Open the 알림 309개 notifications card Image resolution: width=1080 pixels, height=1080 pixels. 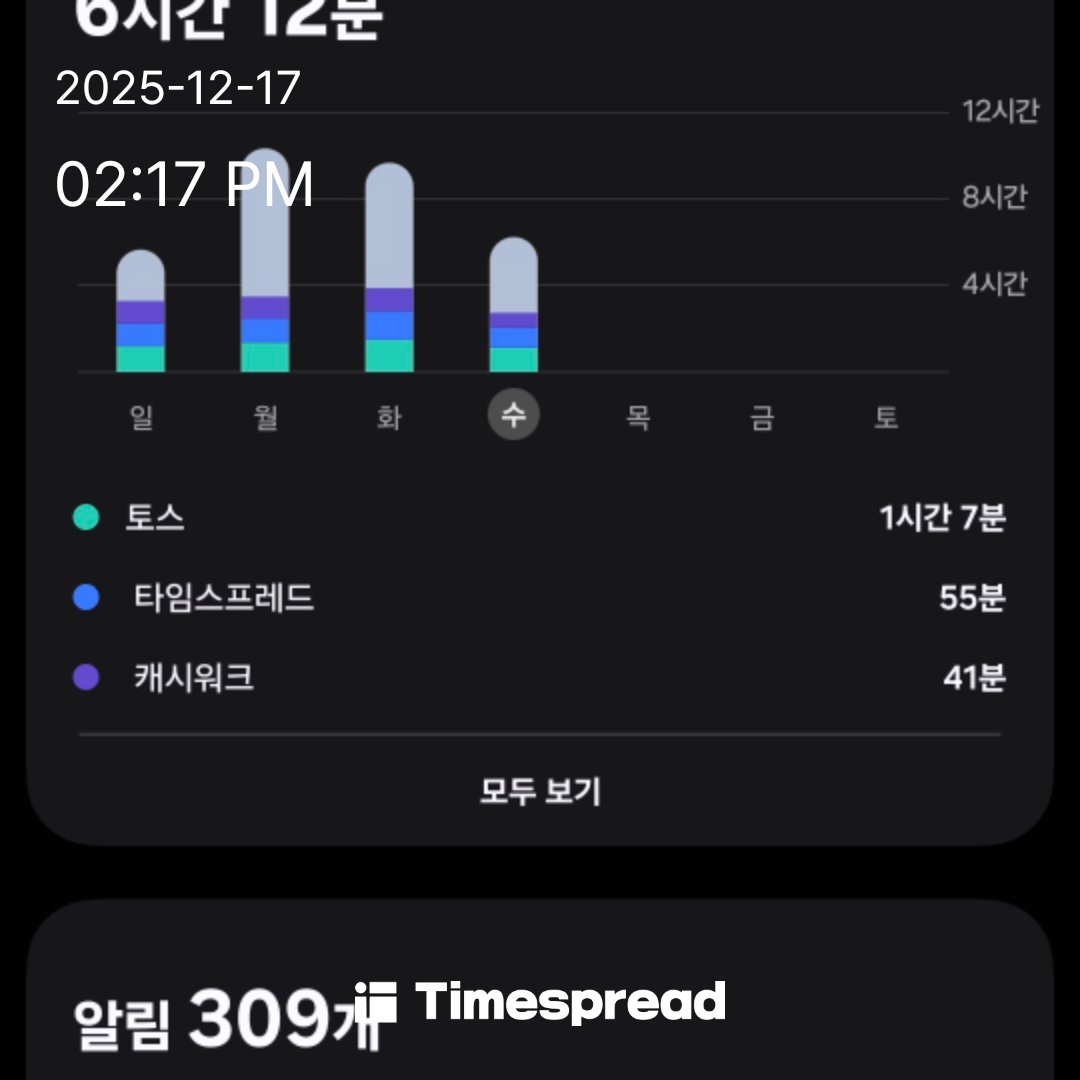[x=220, y=1020]
